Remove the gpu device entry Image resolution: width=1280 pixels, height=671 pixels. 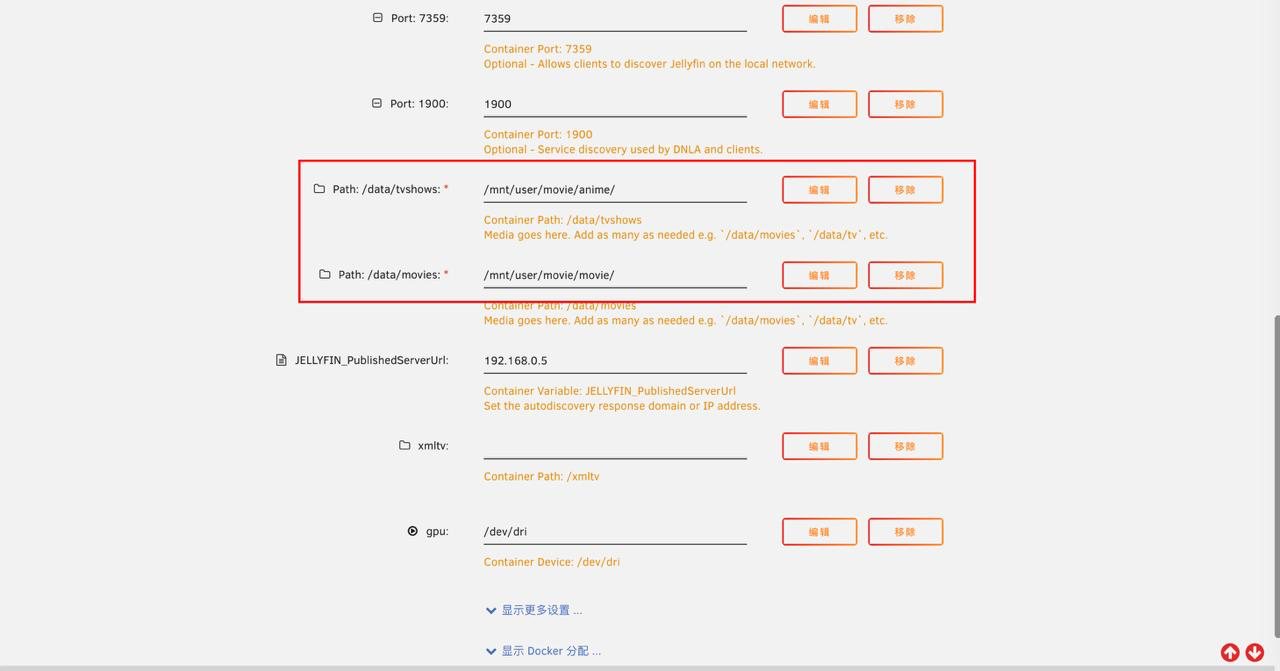[905, 532]
